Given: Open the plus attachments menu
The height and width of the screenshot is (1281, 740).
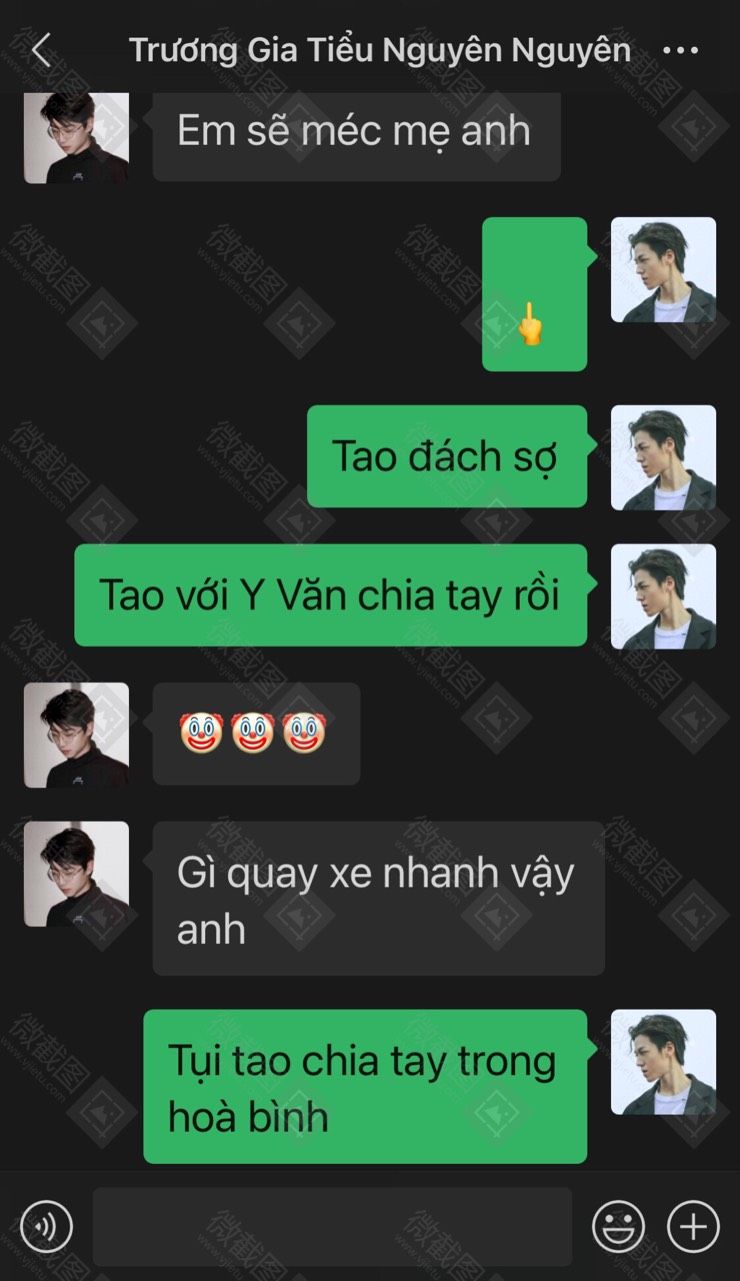Looking at the screenshot, I should (x=693, y=1226).
